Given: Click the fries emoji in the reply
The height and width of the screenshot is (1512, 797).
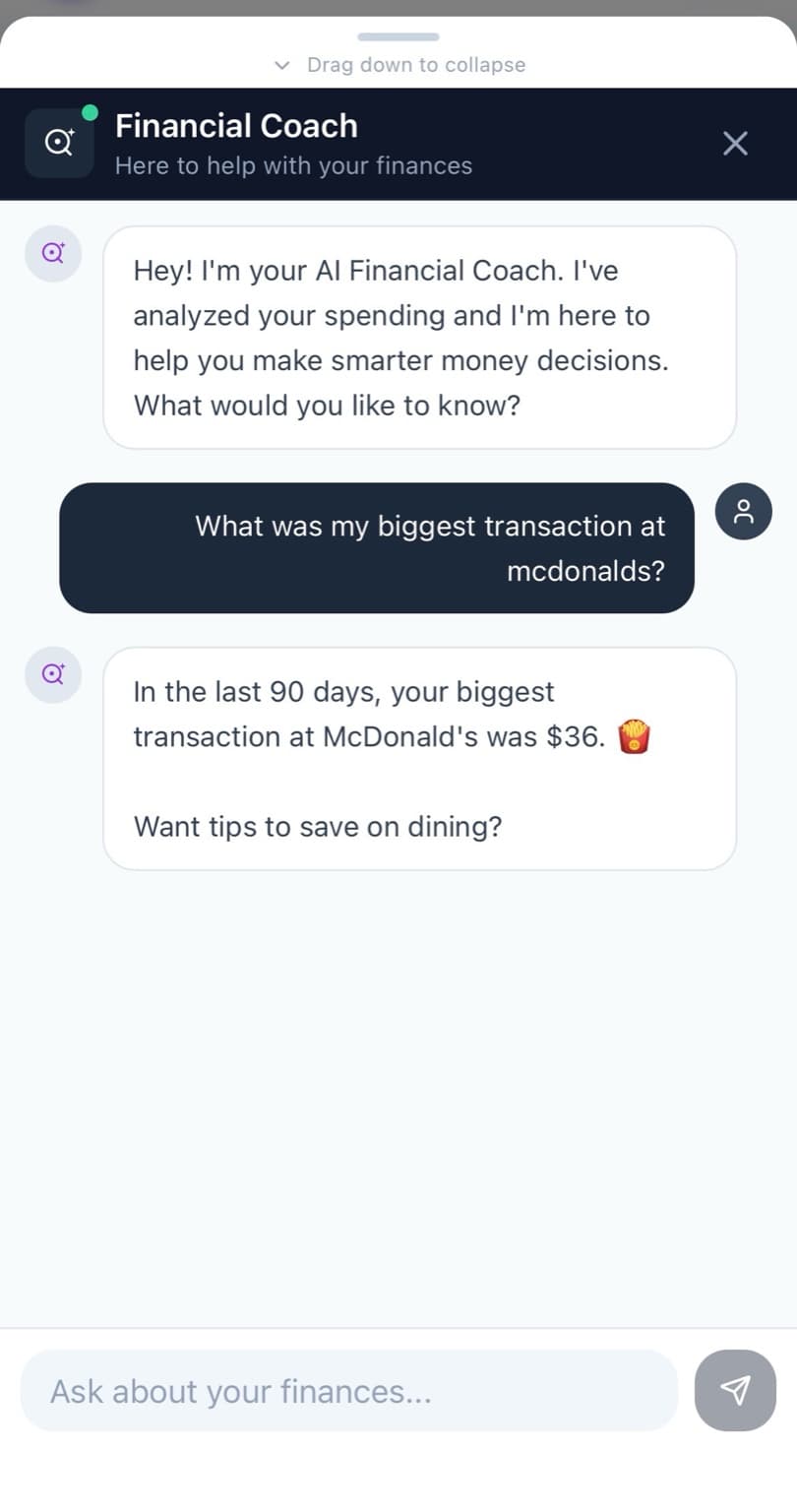Looking at the screenshot, I should coord(635,738).
